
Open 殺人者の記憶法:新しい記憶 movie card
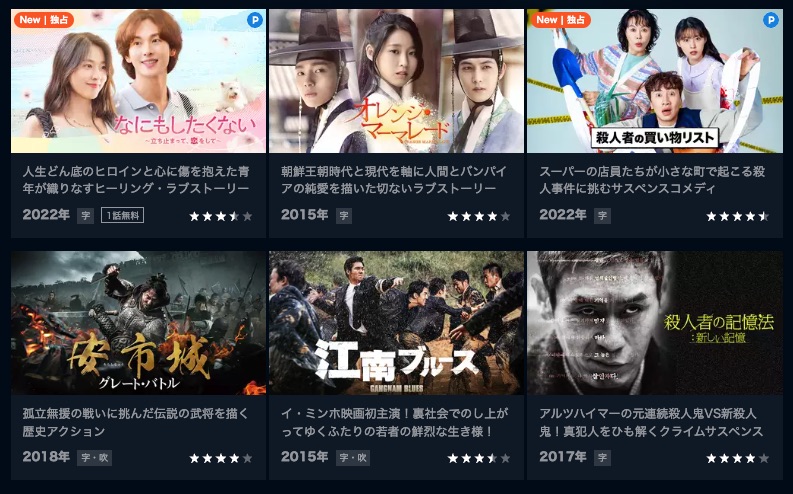click(654, 323)
